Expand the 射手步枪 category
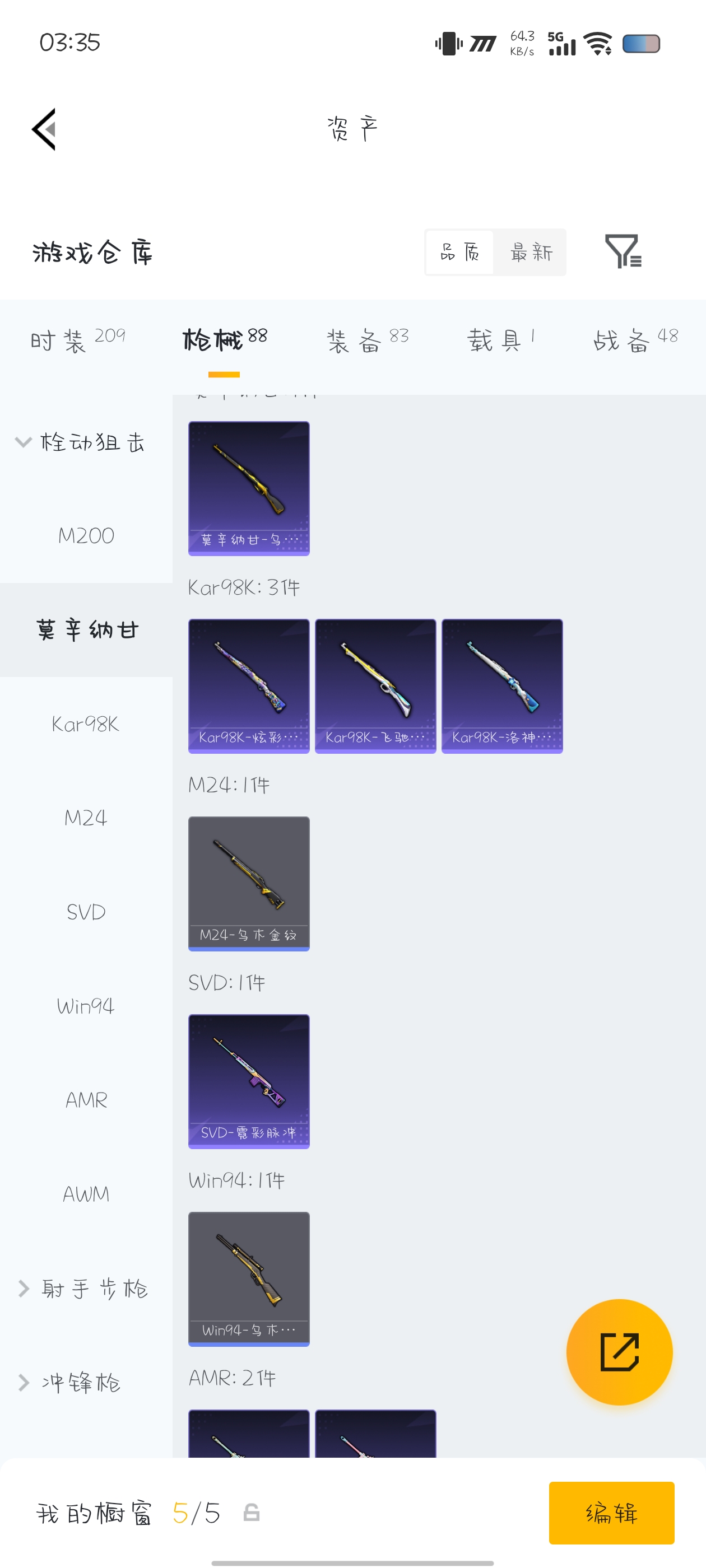The height and width of the screenshot is (1568, 706). [83, 1288]
